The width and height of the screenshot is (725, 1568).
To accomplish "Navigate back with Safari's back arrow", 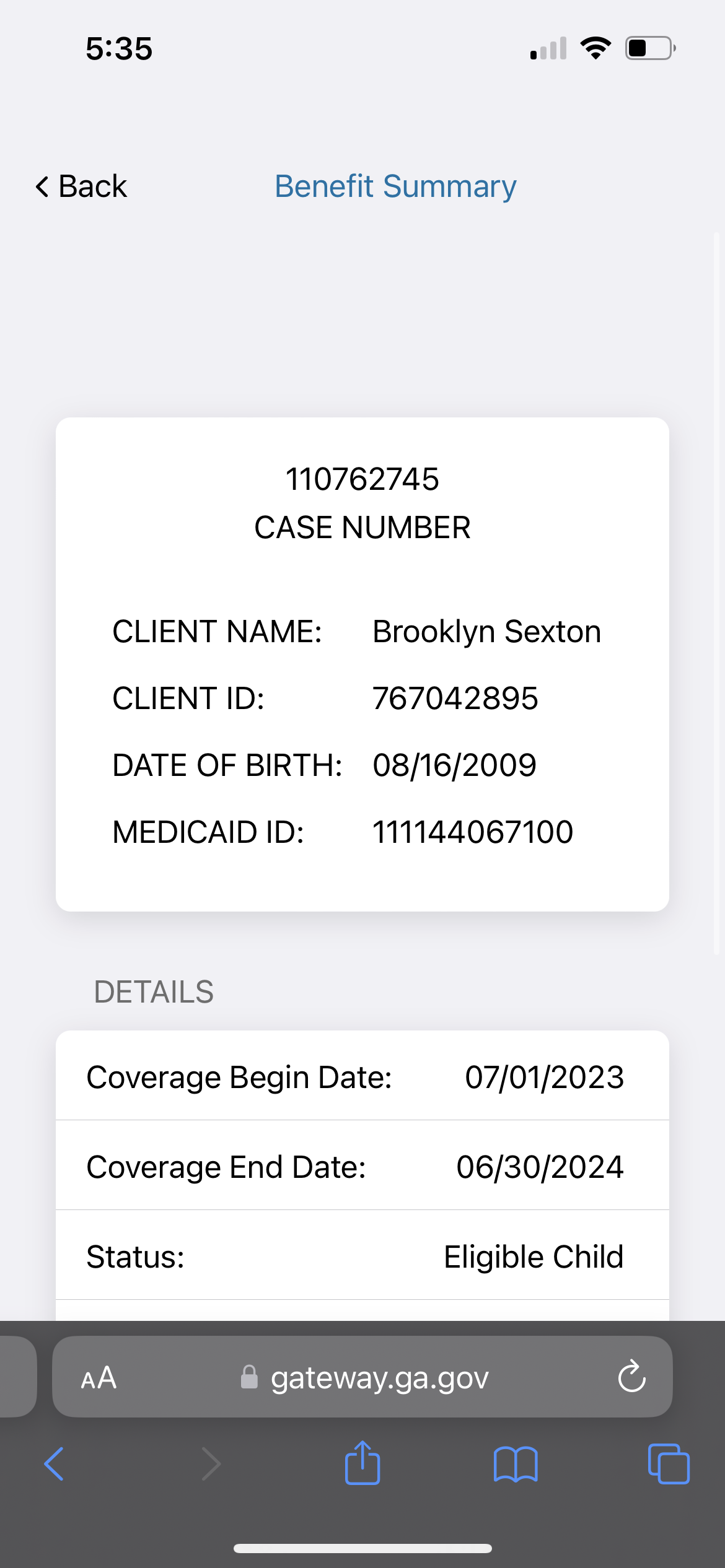I will pyautogui.click(x=54, y=1464).
